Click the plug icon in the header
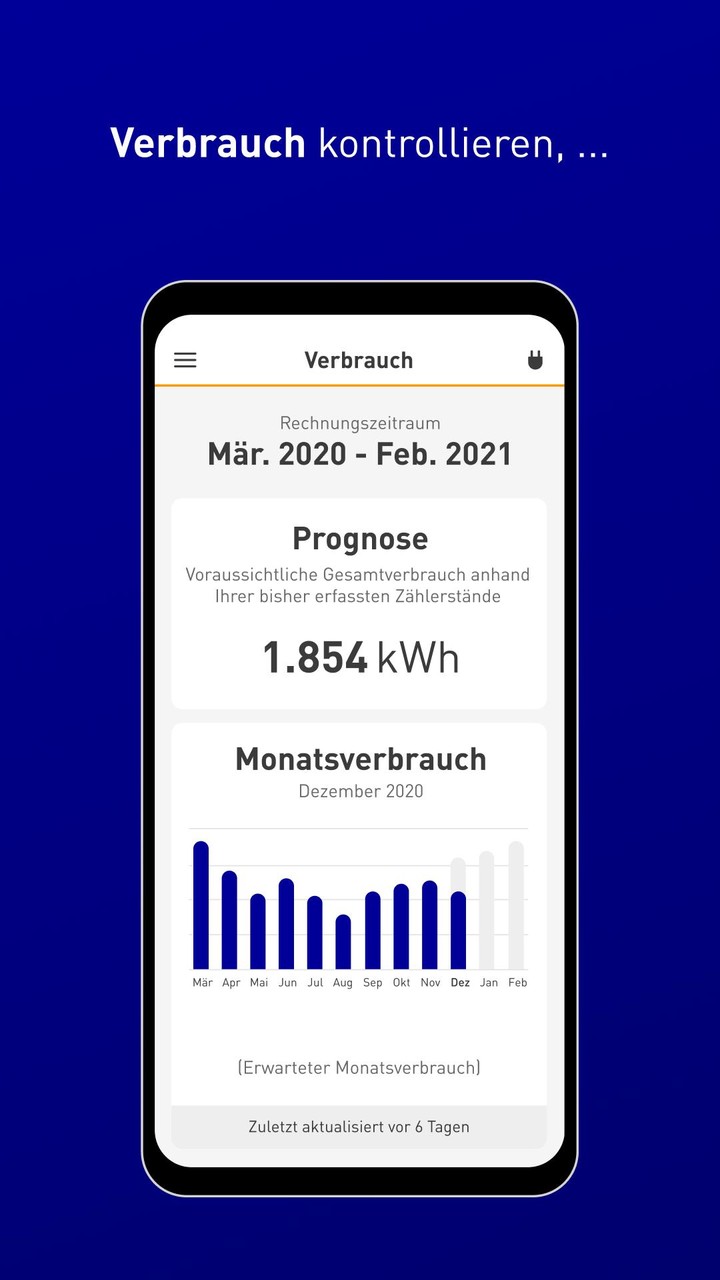 [536, 359]
